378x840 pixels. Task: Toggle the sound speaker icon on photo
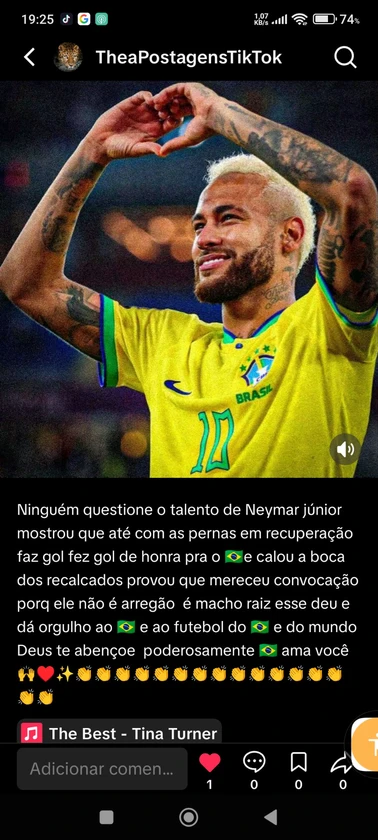[x=345, y=449]
